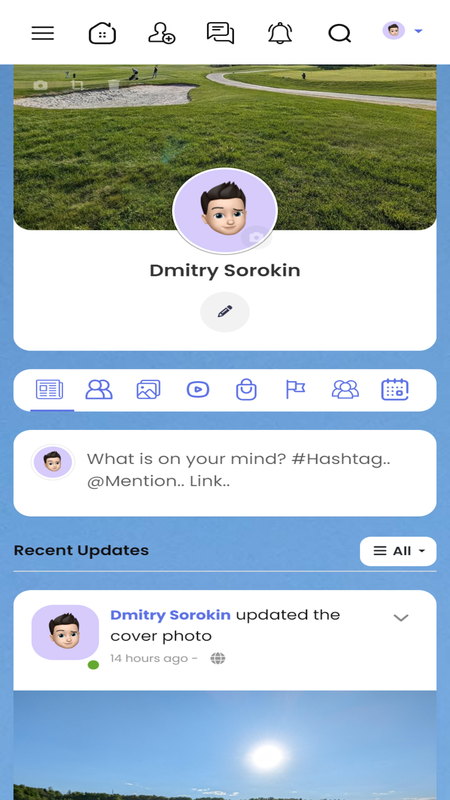Expand options chevron on cover photo post
Image resolution: width=450 pixels, height=800 pixels.
(x=401, y=618)
